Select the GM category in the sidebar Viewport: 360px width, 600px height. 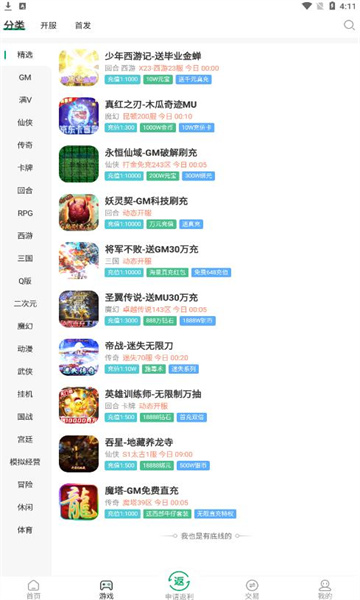[x=25, y=77]
